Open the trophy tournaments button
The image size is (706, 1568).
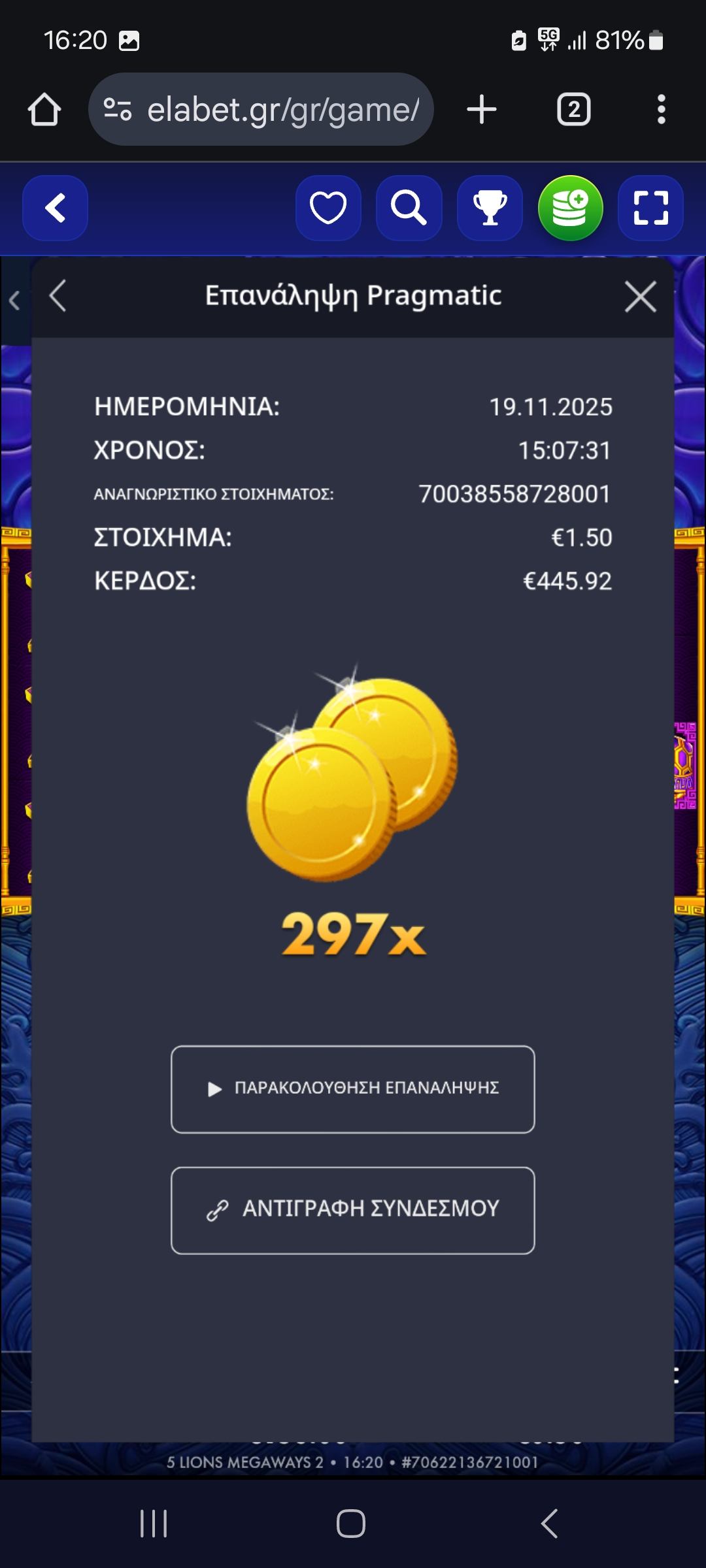(x=490, y=208)
